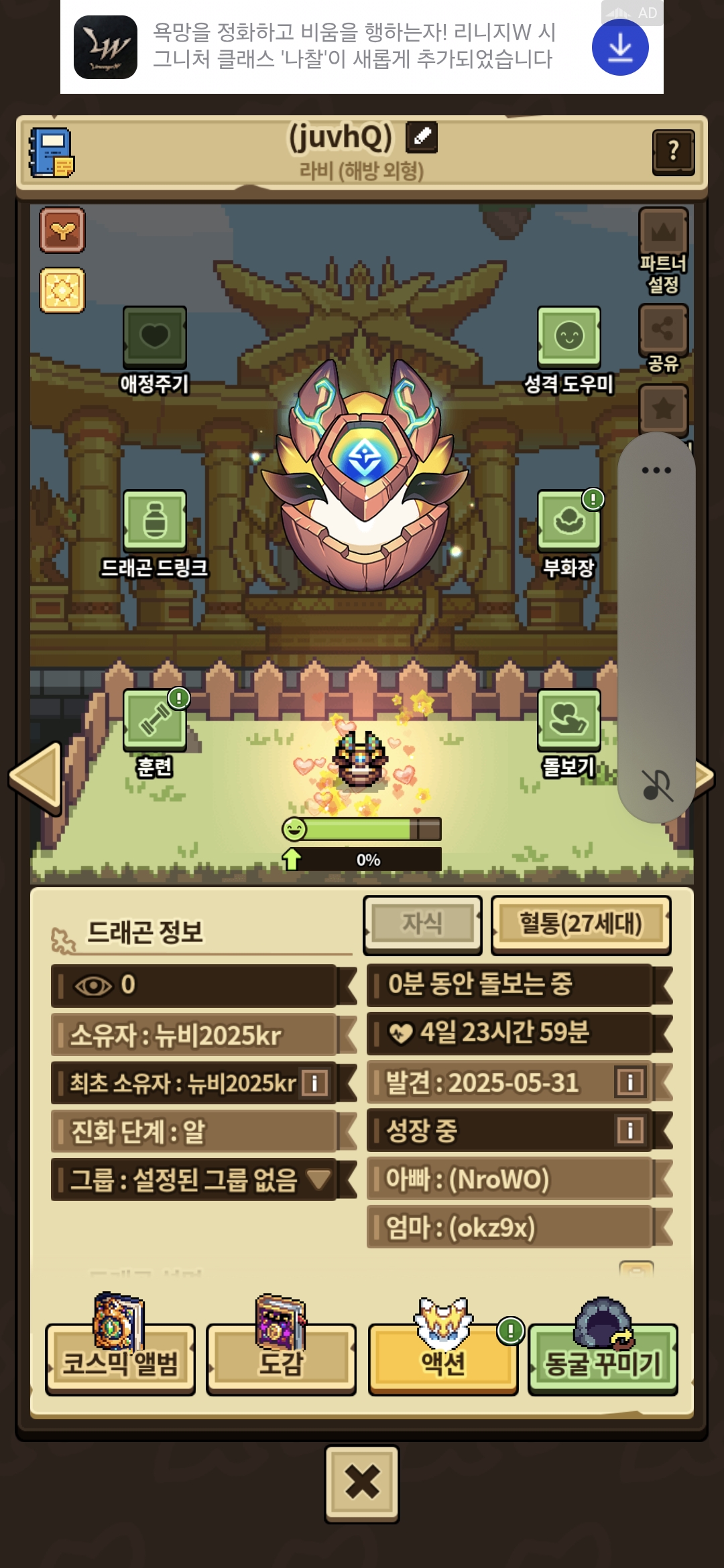Open 성격 도우미 personality helper
Image resolution: width=724 pixels, height=1568 pixels.
click(x=568, y=337)
